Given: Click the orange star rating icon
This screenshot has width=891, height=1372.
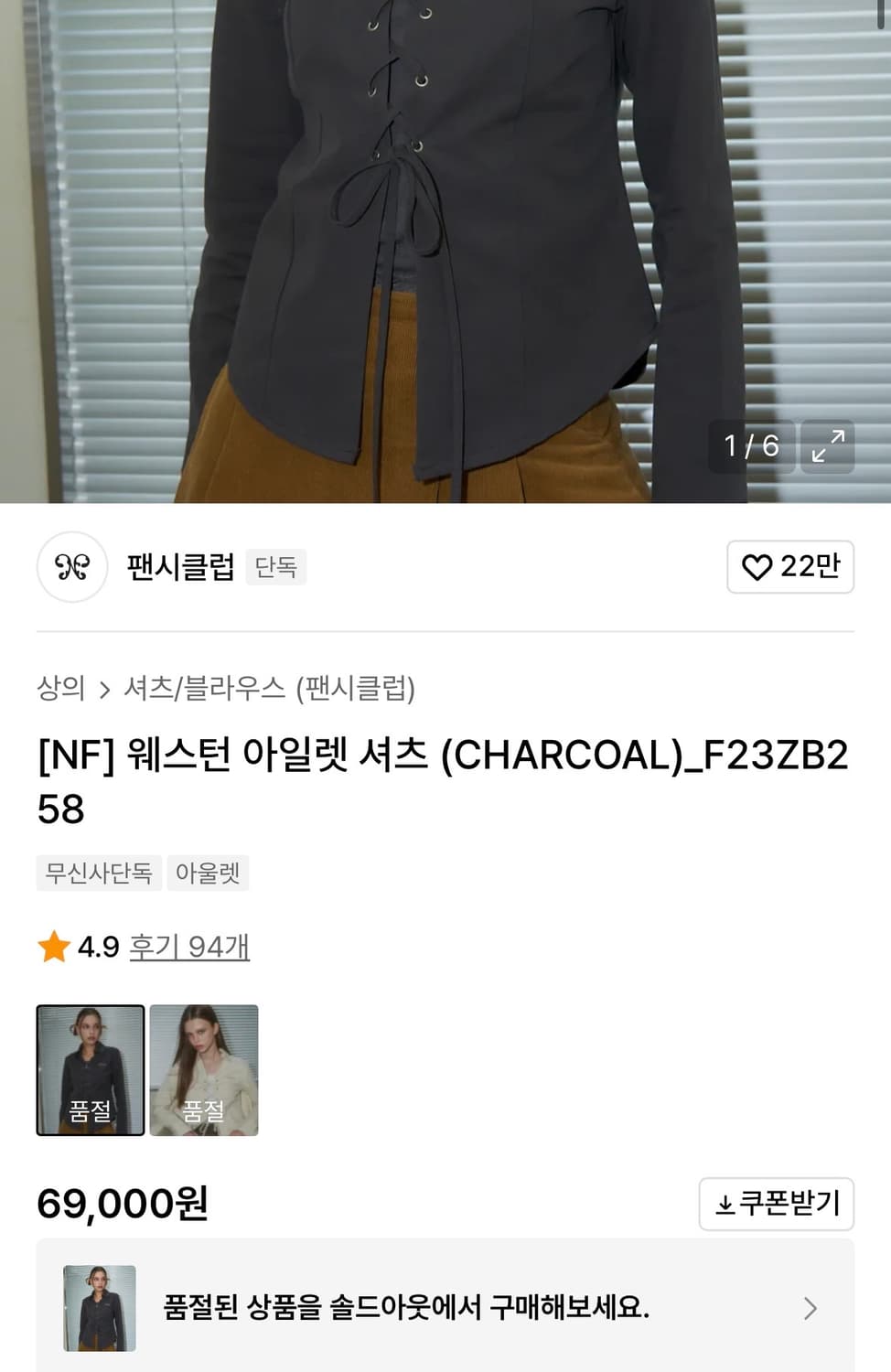Looking at the screenshot, I should [53, 948].
